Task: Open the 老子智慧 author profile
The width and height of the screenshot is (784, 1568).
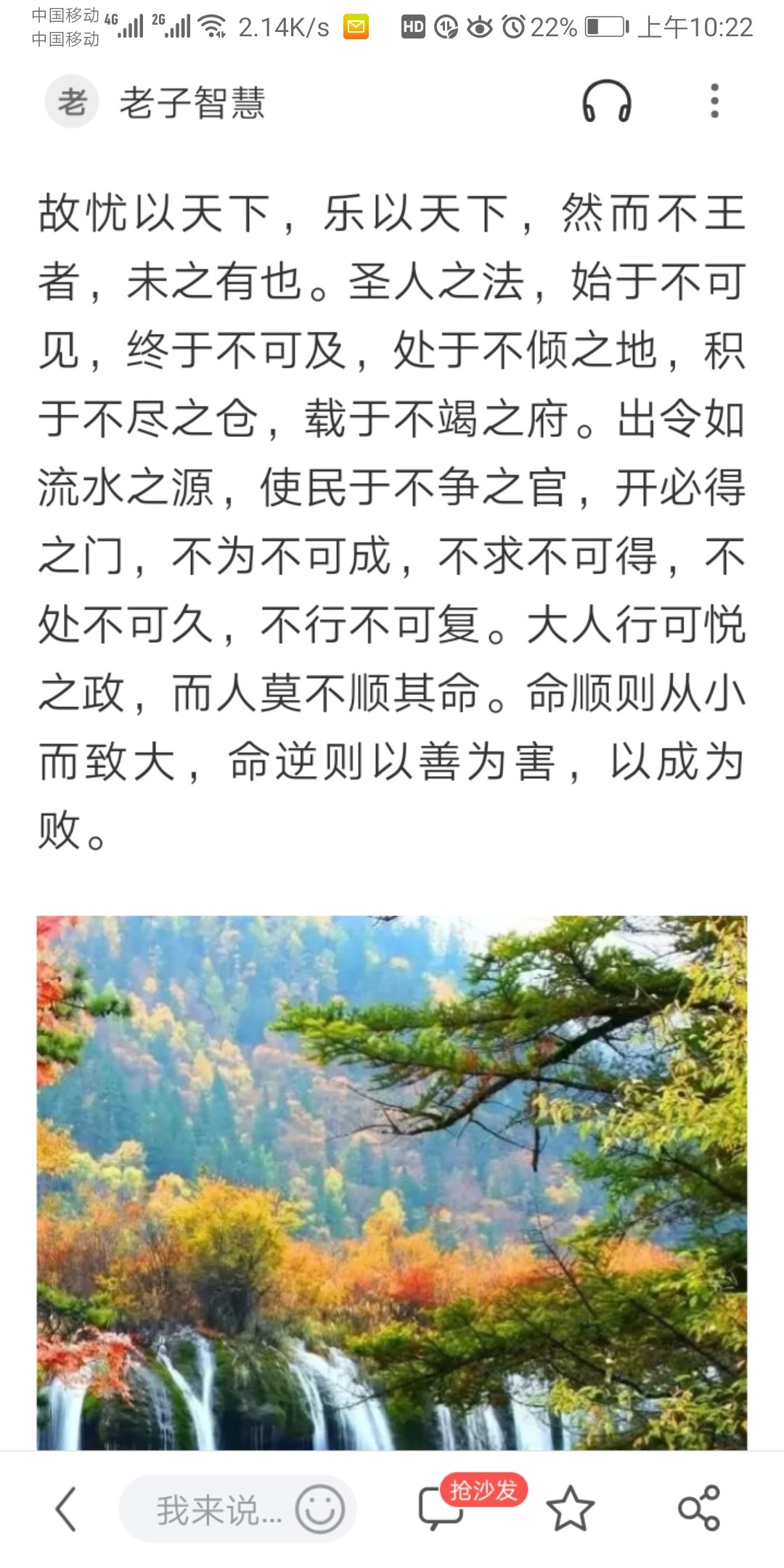Action: 156,102
